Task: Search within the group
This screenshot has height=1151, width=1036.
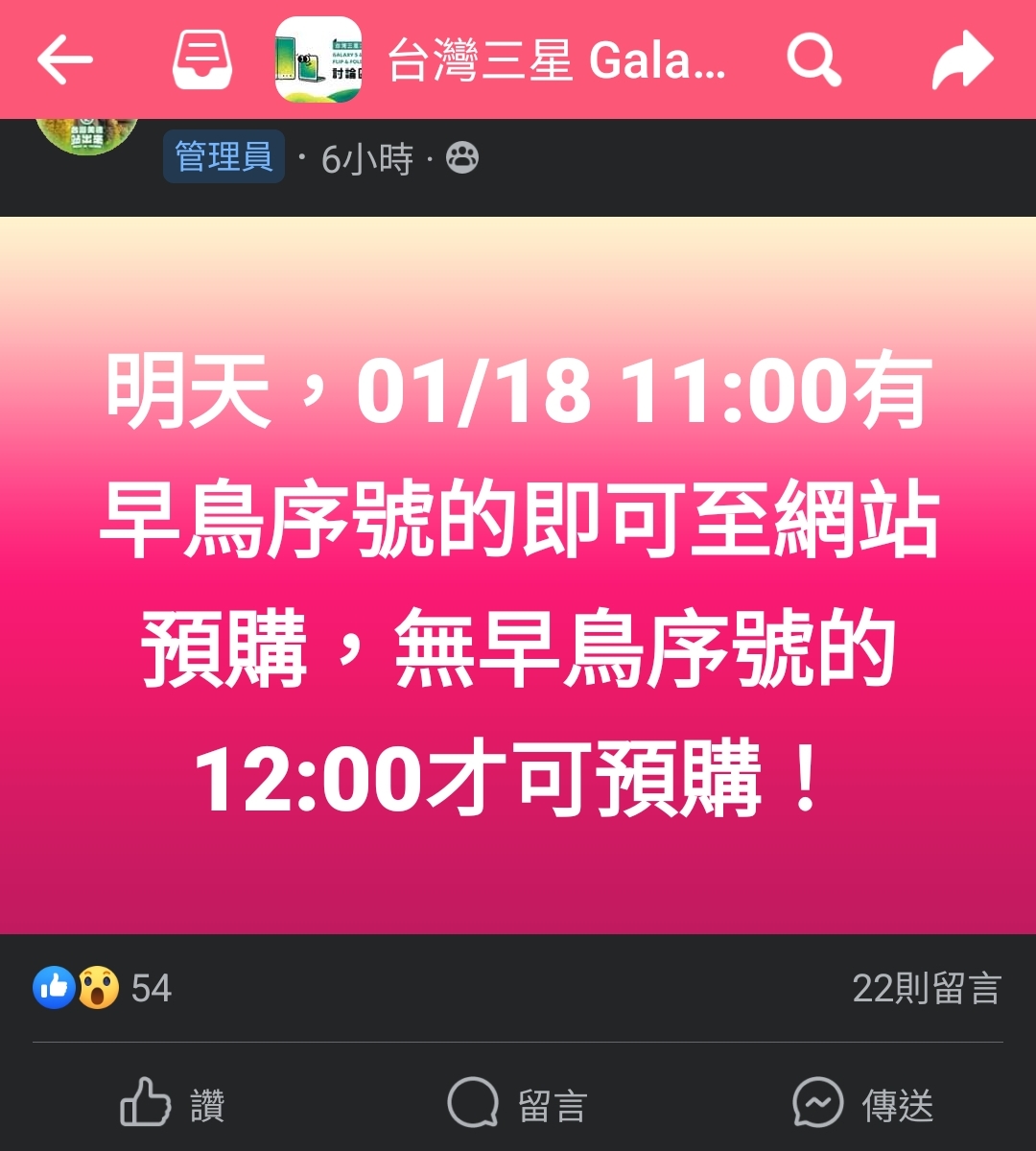Action: (813, 59)
